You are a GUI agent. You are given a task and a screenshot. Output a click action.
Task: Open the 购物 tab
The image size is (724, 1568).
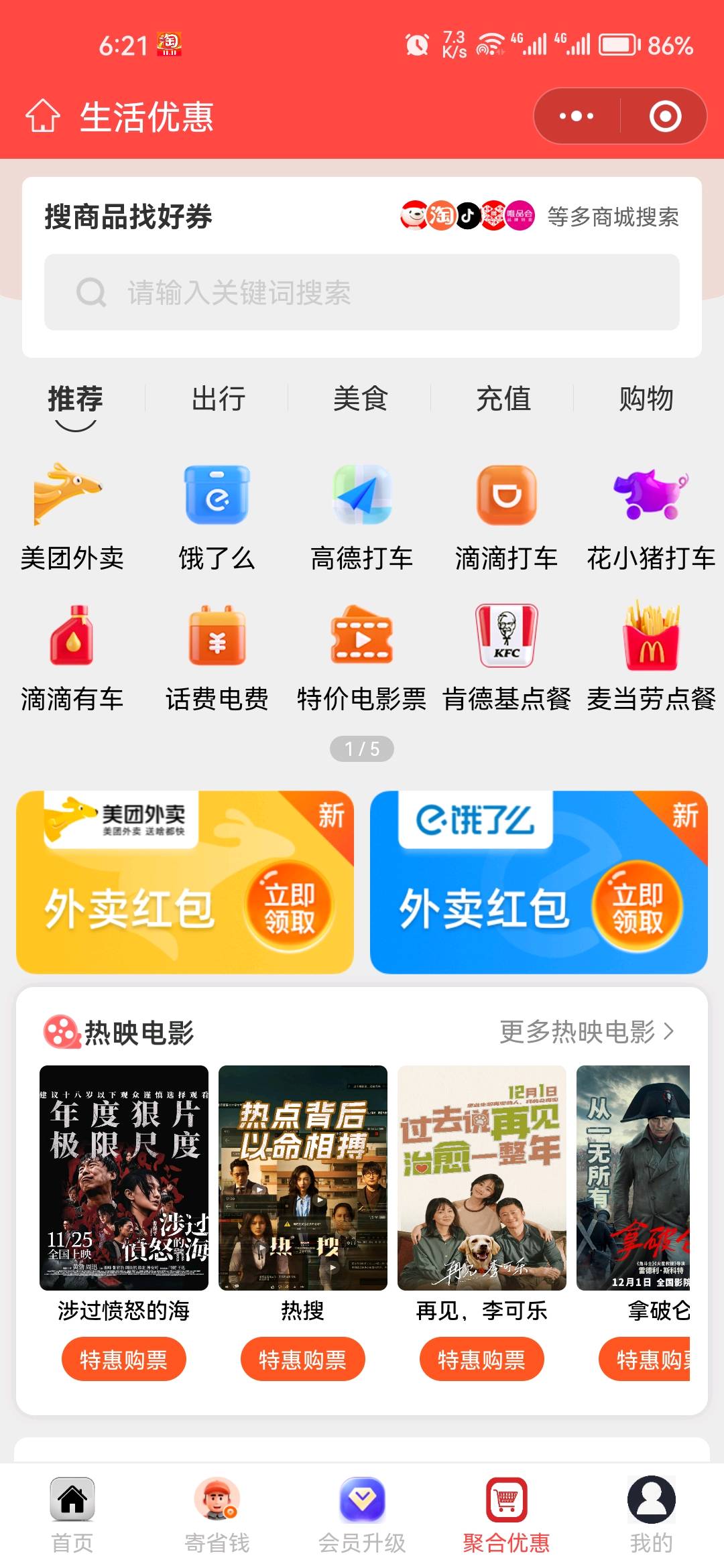[646, 399]
